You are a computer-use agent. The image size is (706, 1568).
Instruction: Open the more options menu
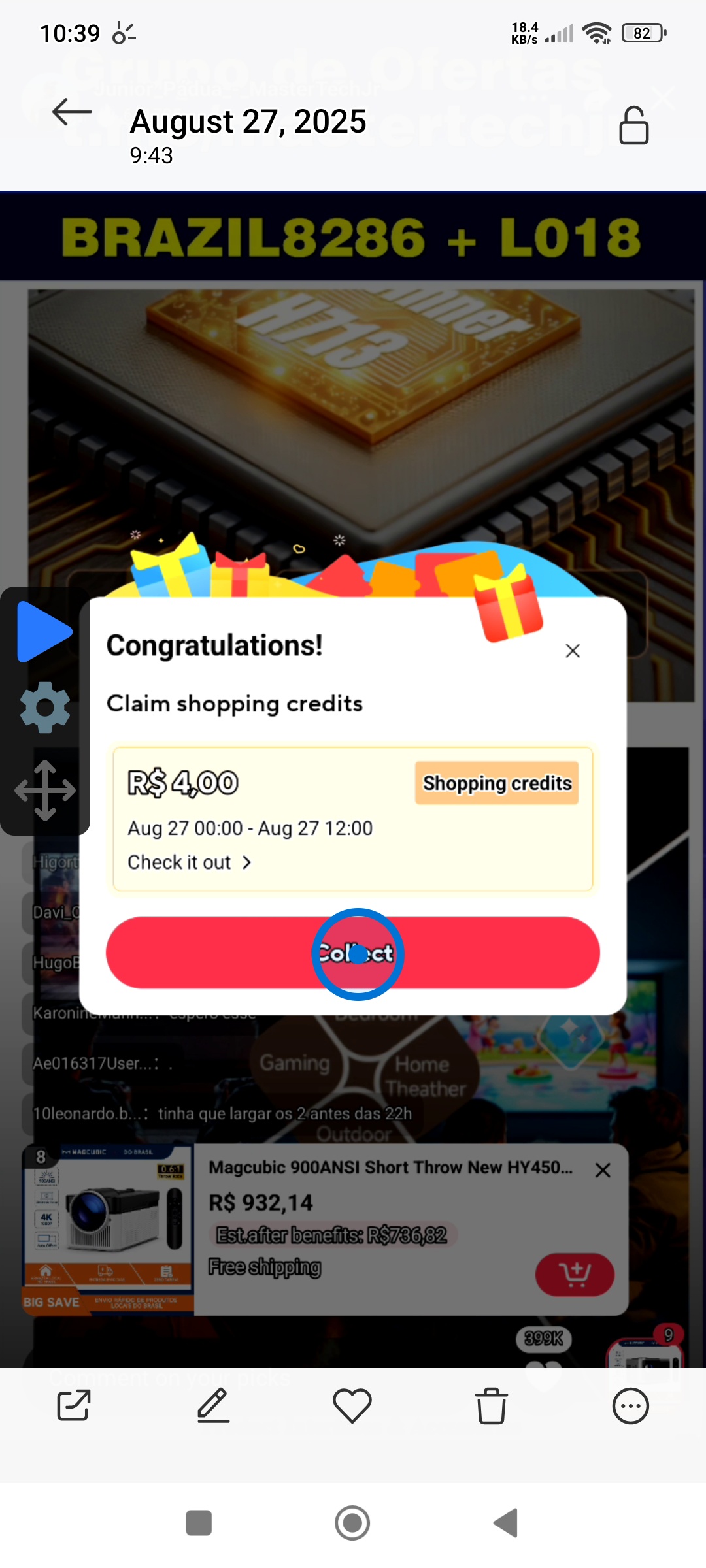[630, 1405]
